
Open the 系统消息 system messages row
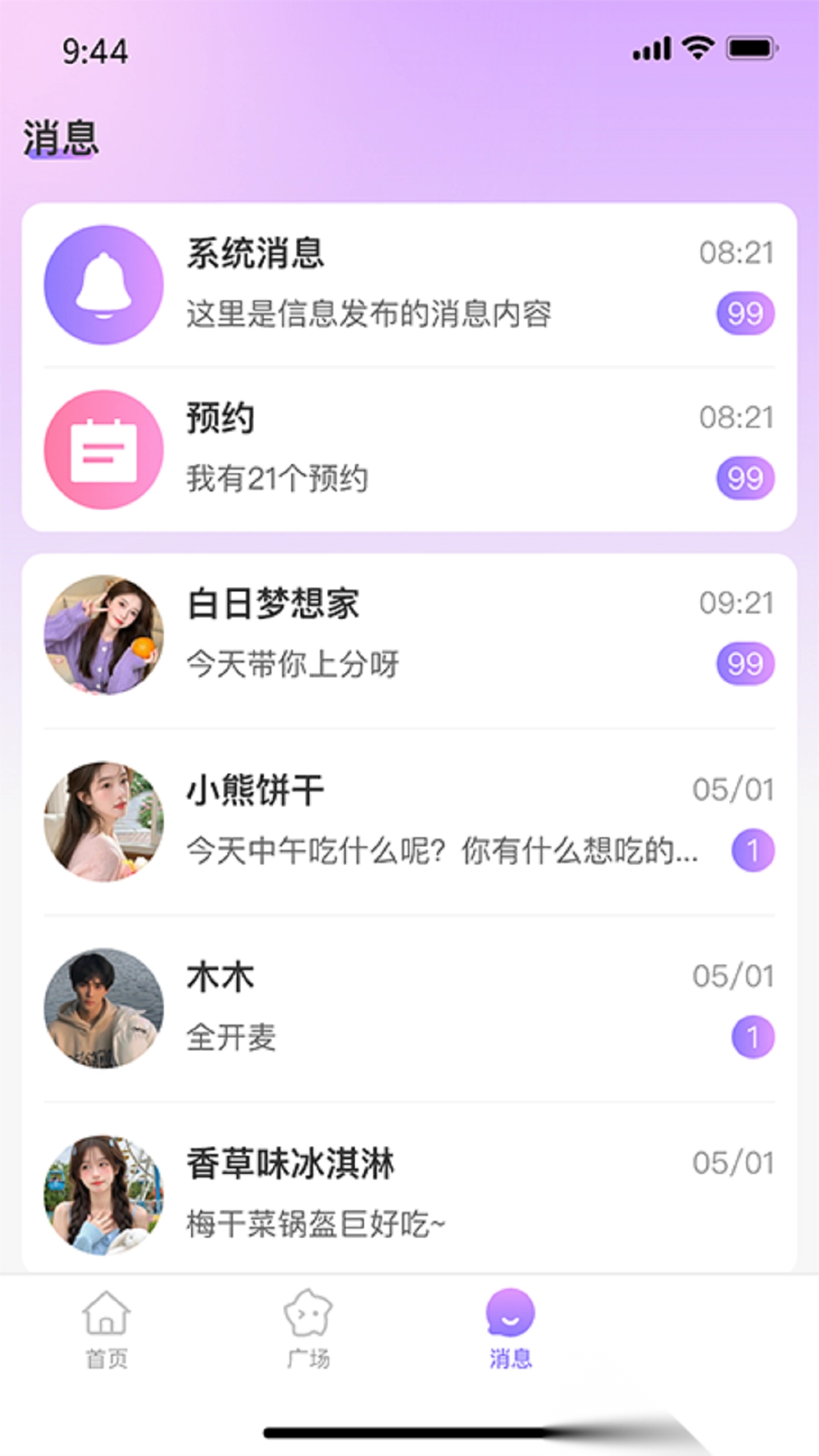(x=409, y=284)
